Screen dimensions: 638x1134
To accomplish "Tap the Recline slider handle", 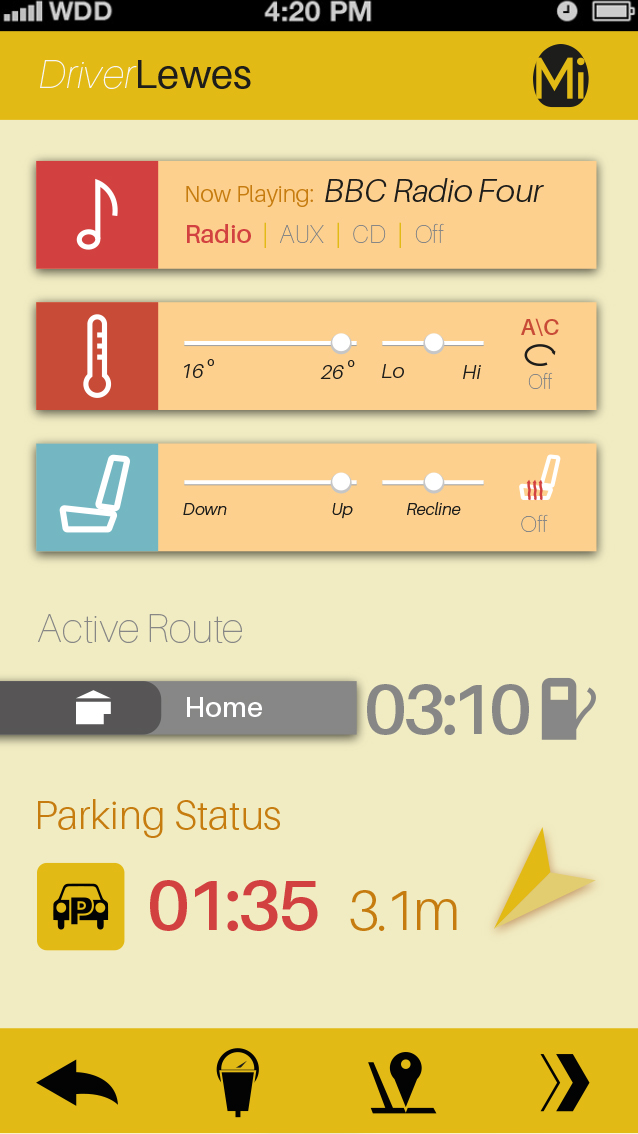I will (x=433, y=482).
